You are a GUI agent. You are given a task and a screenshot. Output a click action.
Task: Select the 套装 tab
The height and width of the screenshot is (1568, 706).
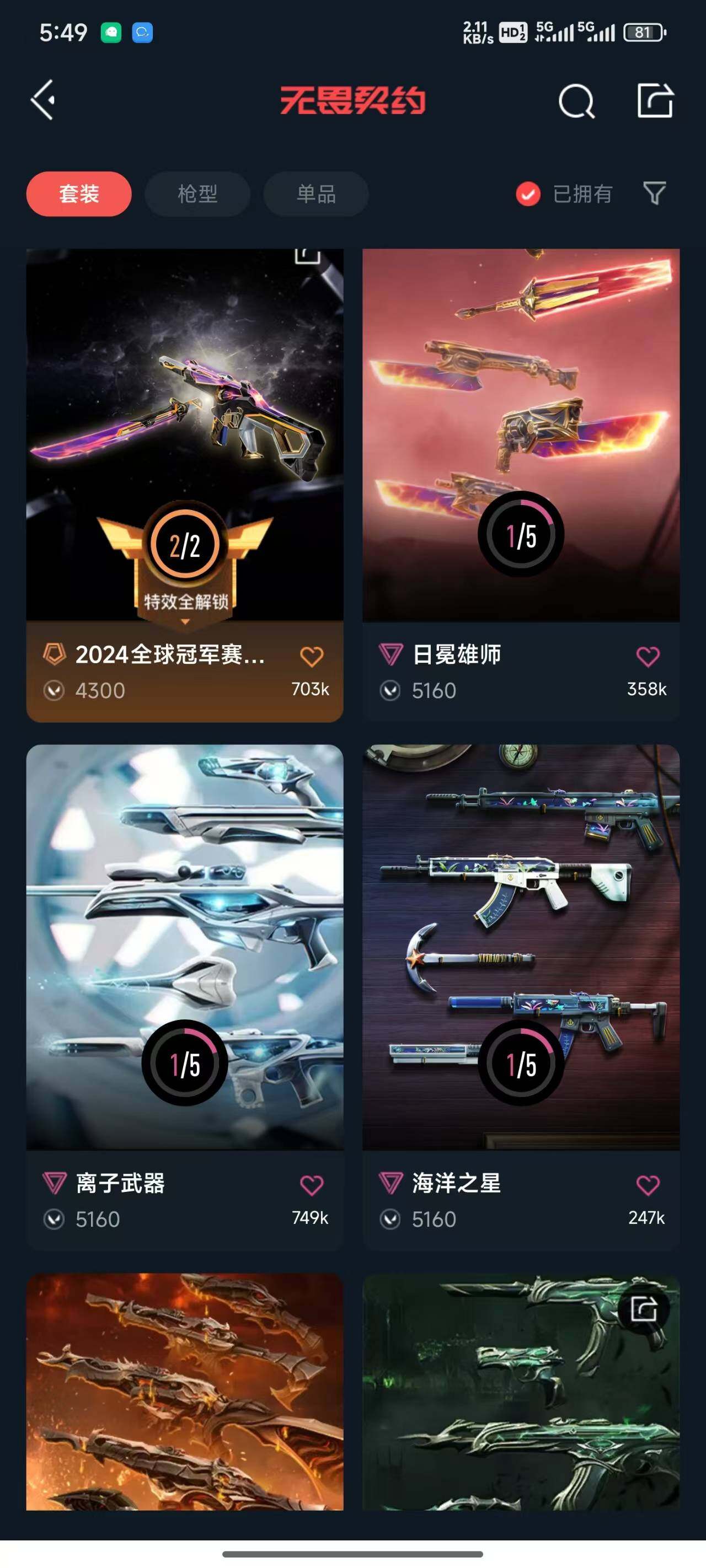tap(78, 194)
